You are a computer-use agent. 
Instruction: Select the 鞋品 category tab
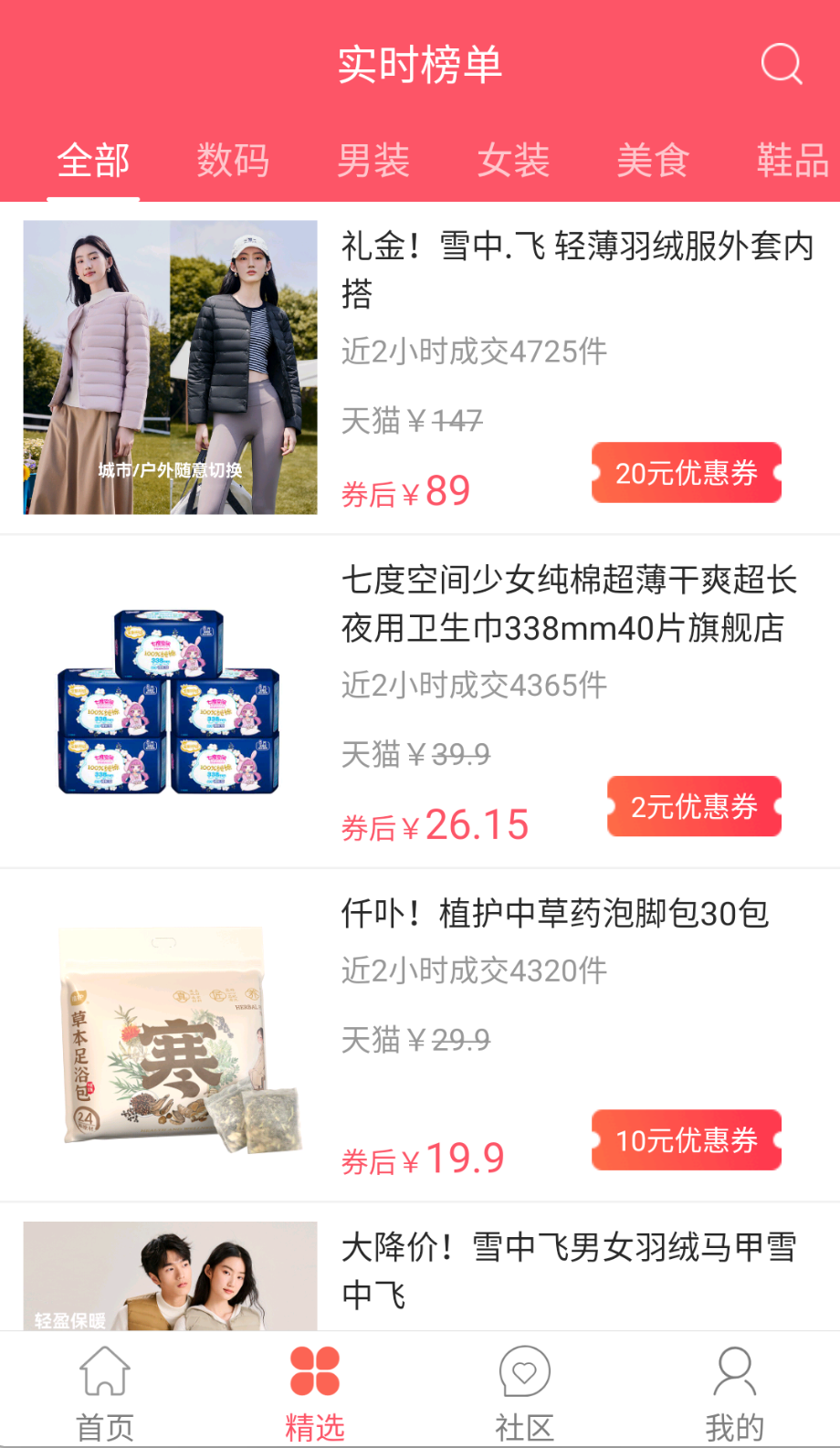pos(791,161)
